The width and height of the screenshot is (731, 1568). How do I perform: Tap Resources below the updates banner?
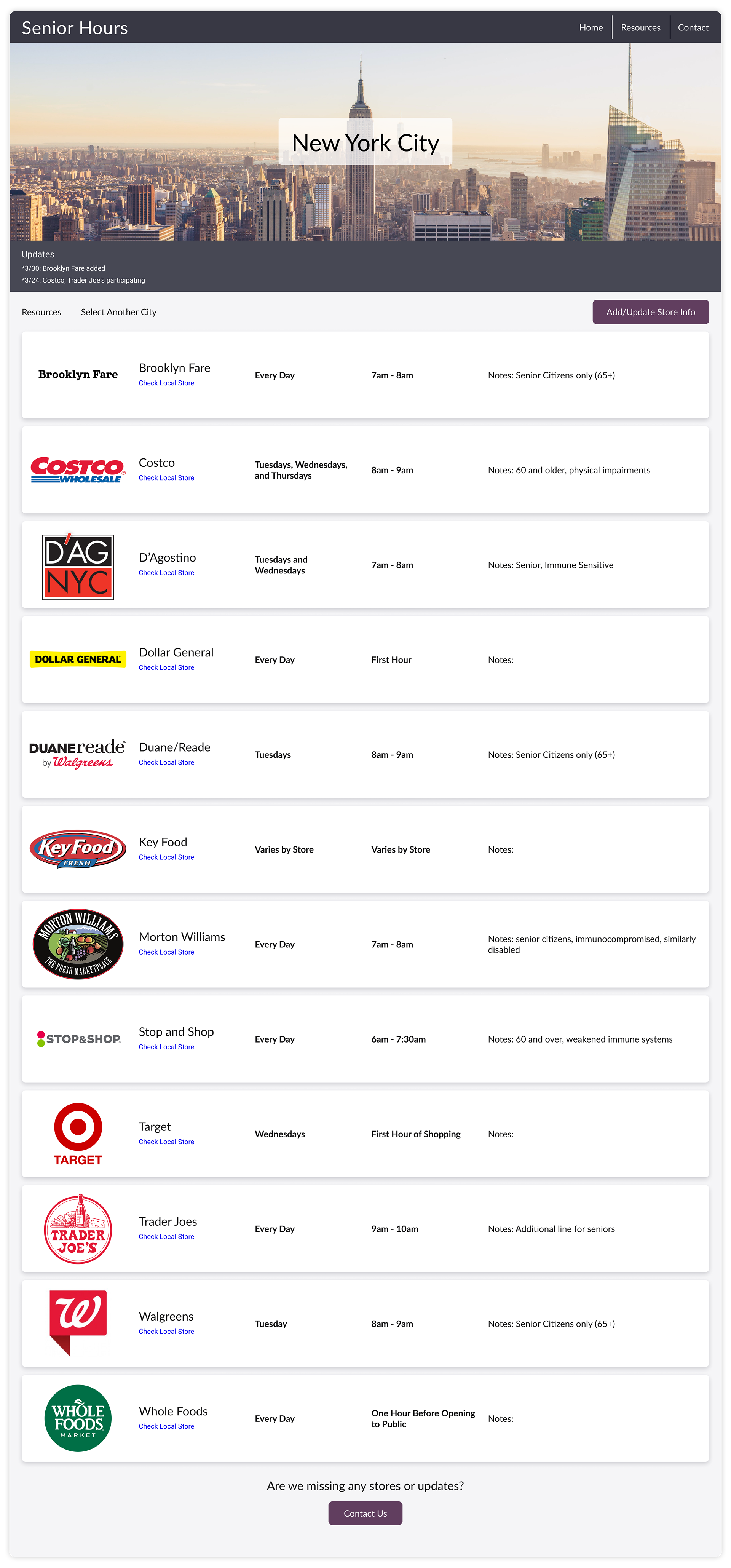tap(41, 312)
